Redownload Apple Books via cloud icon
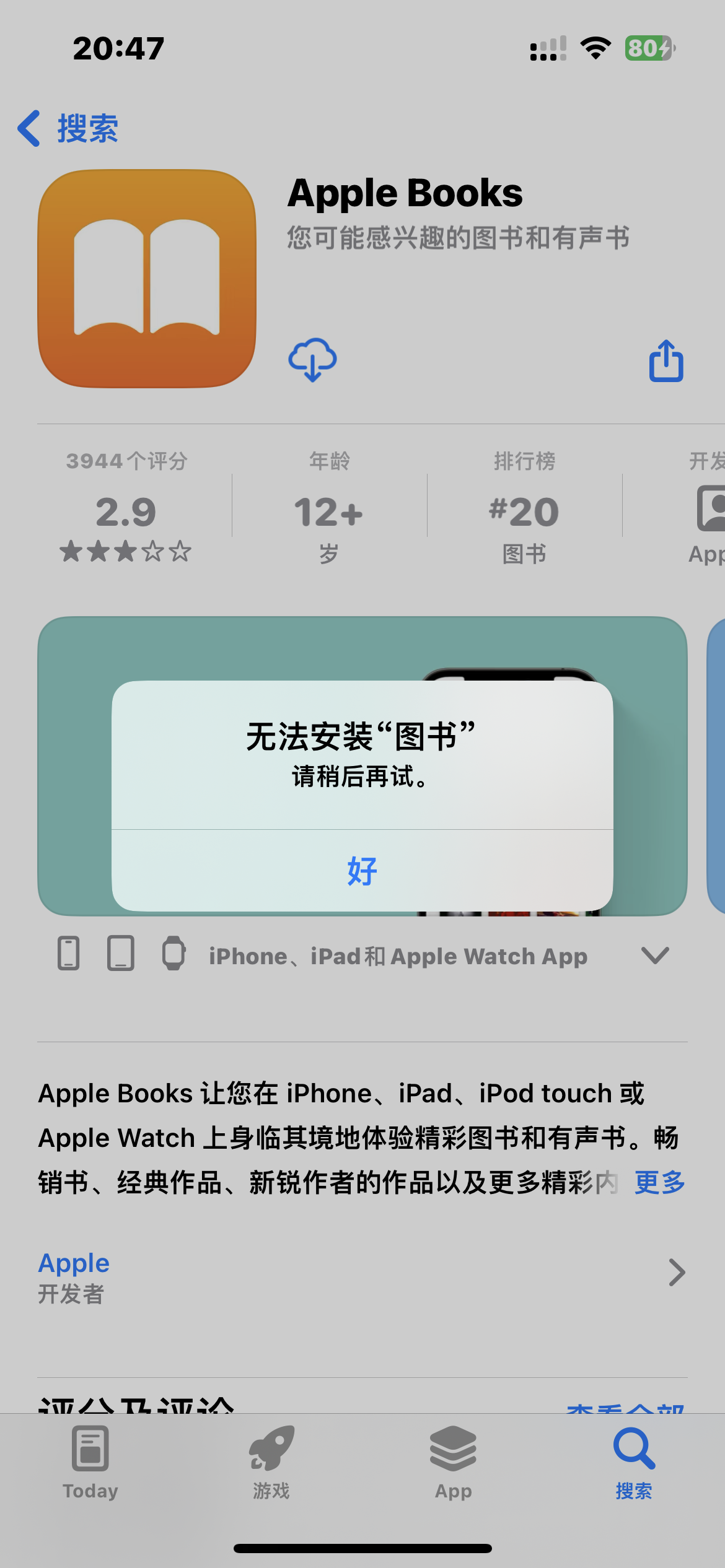This screenshot has width=725, height=1568. coord(312,360)
